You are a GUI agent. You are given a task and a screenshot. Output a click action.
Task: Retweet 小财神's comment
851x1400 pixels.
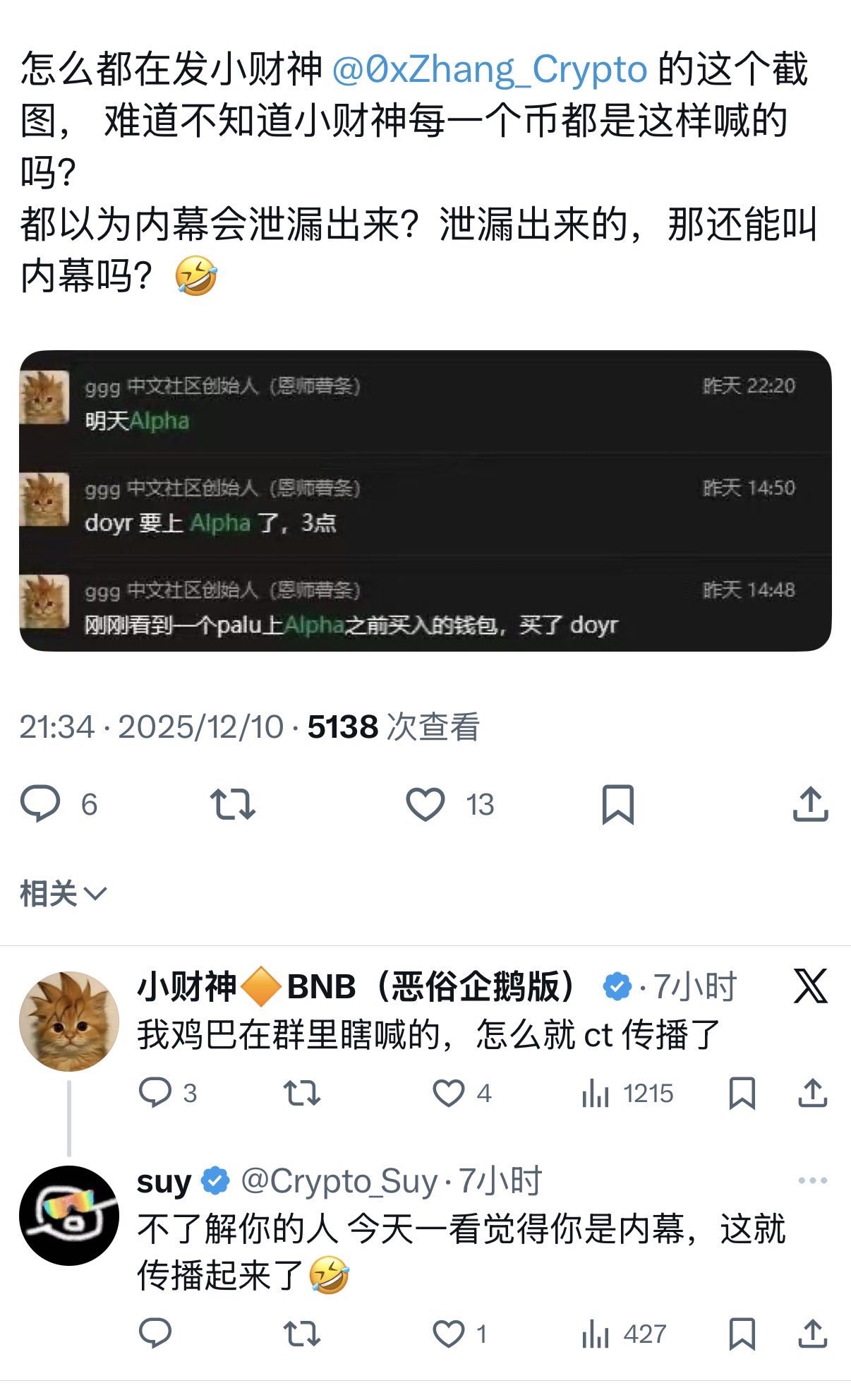(302, 1093)
